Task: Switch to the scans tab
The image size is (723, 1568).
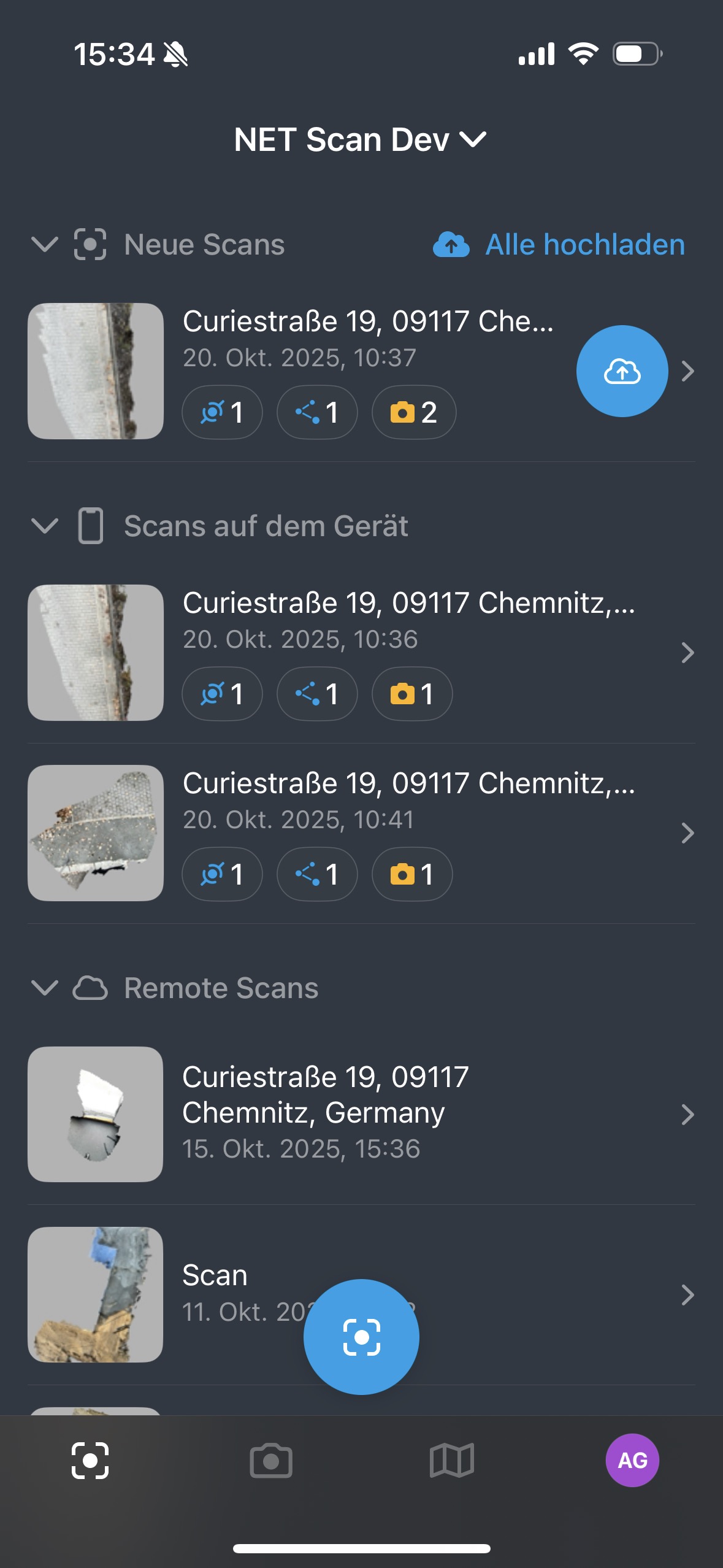Action: click(90, 1461)
